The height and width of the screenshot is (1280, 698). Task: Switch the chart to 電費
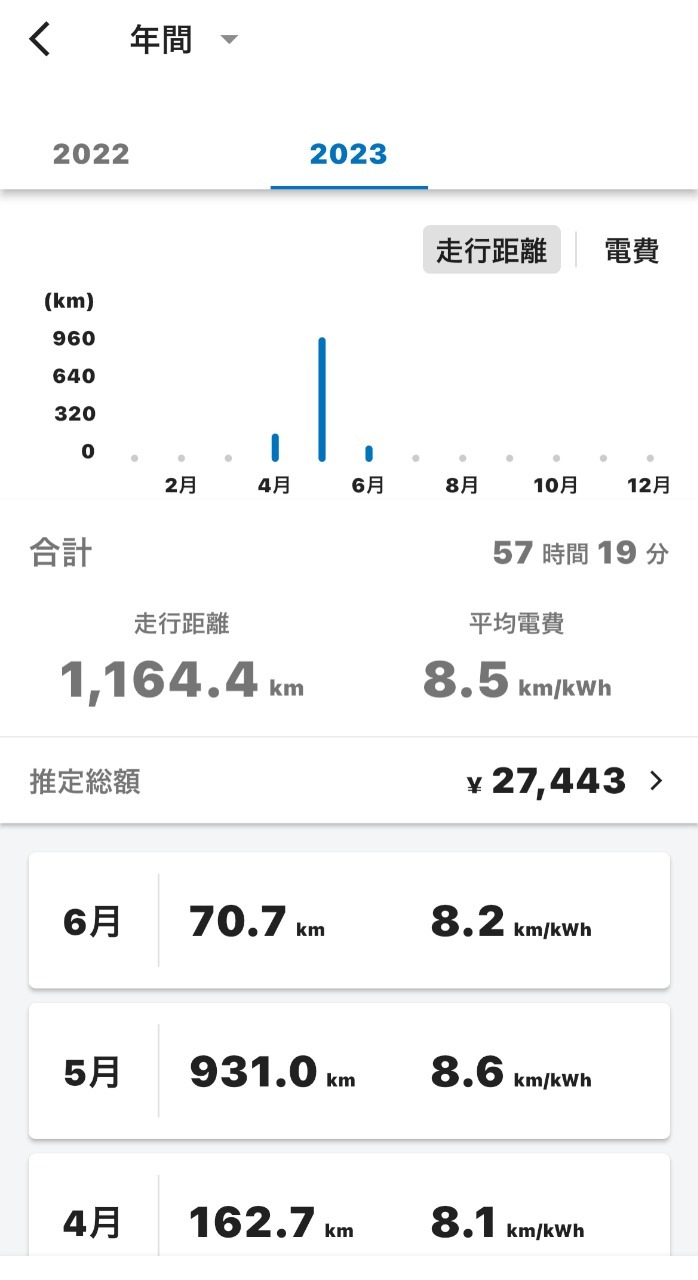pos(631,250)
